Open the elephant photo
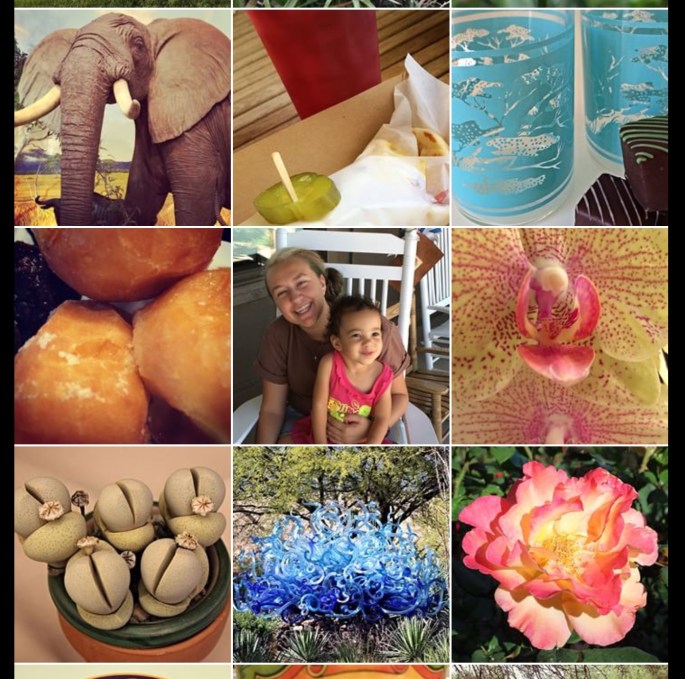Viewport: 685px width, 679px height. point(122,118)
